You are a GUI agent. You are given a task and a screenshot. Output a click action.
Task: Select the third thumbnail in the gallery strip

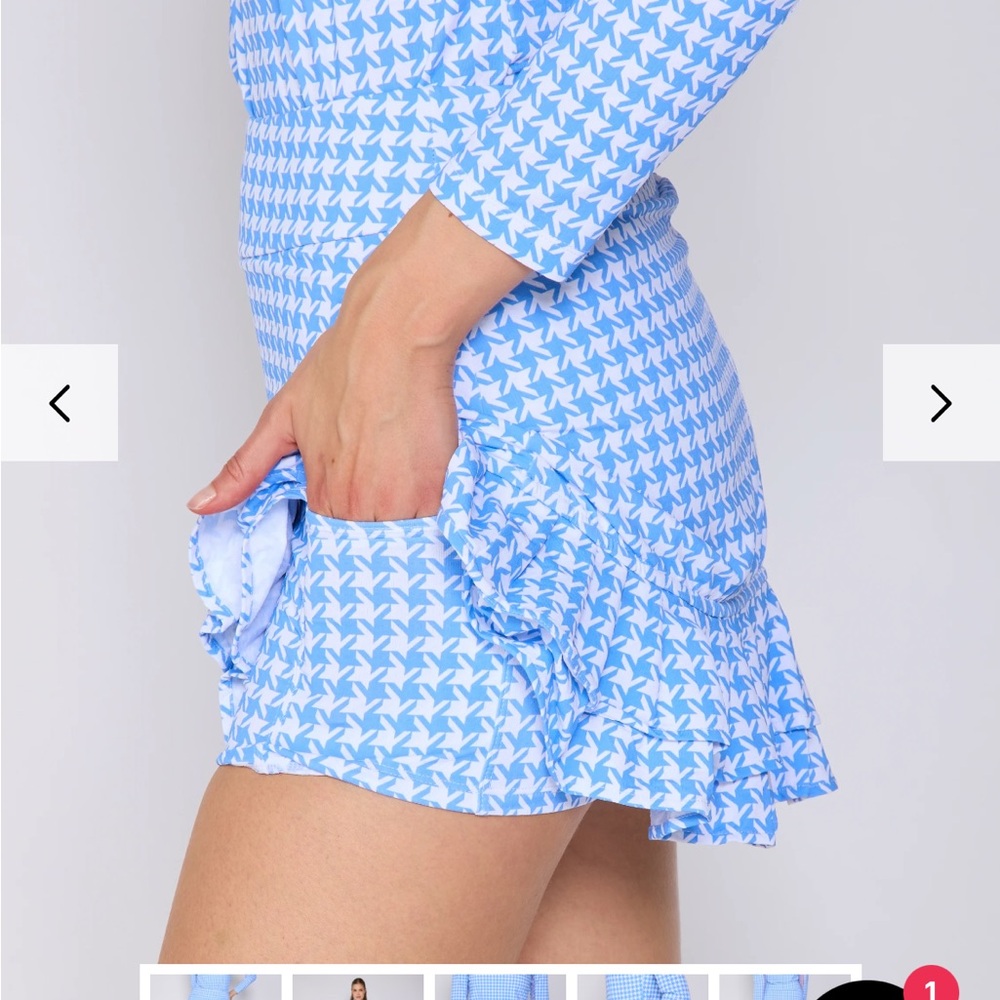(500, 988)
